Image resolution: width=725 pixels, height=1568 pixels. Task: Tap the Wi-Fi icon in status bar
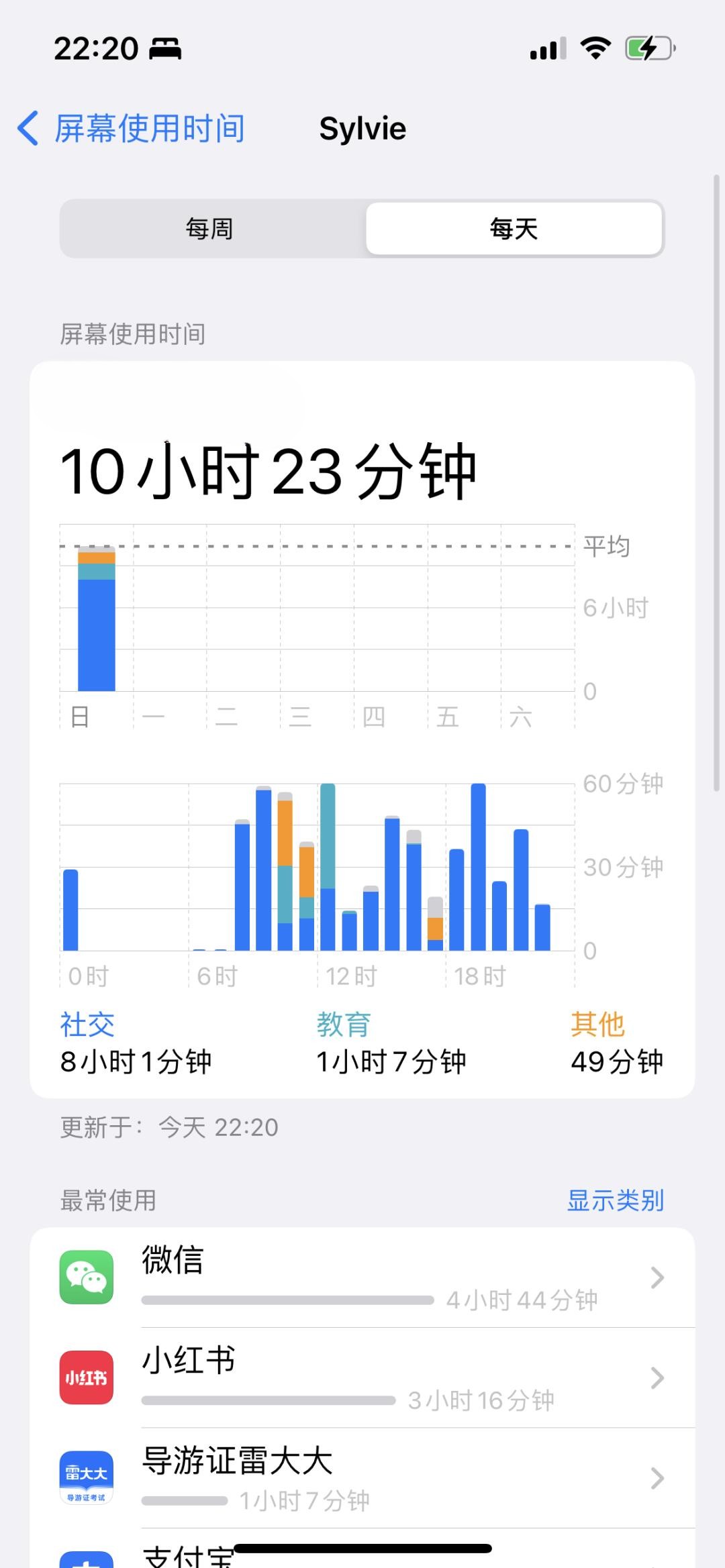[593, 46]
